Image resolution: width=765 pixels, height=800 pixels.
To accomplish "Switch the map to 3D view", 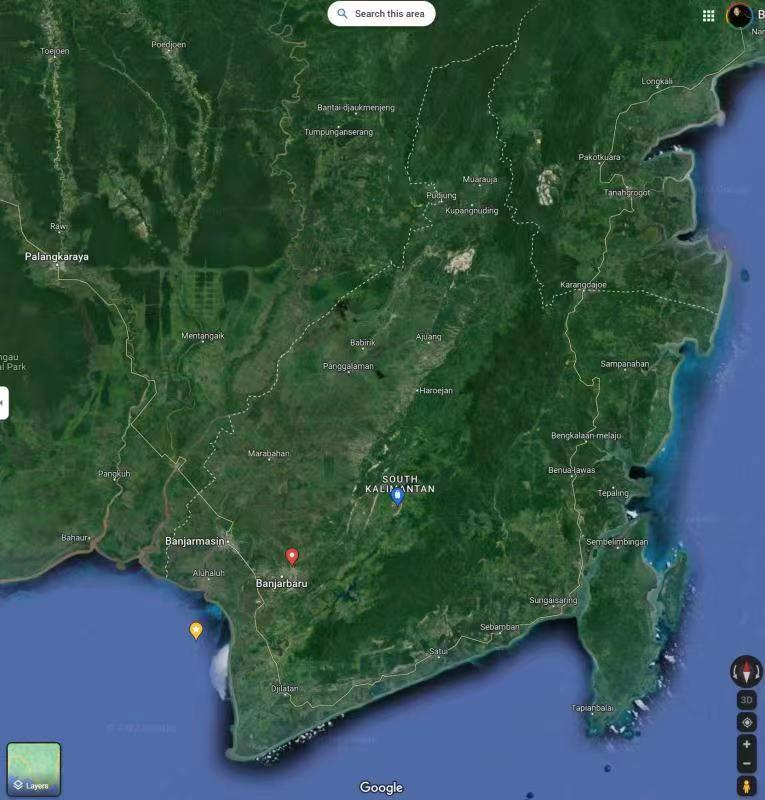I will tap(746, 700).
